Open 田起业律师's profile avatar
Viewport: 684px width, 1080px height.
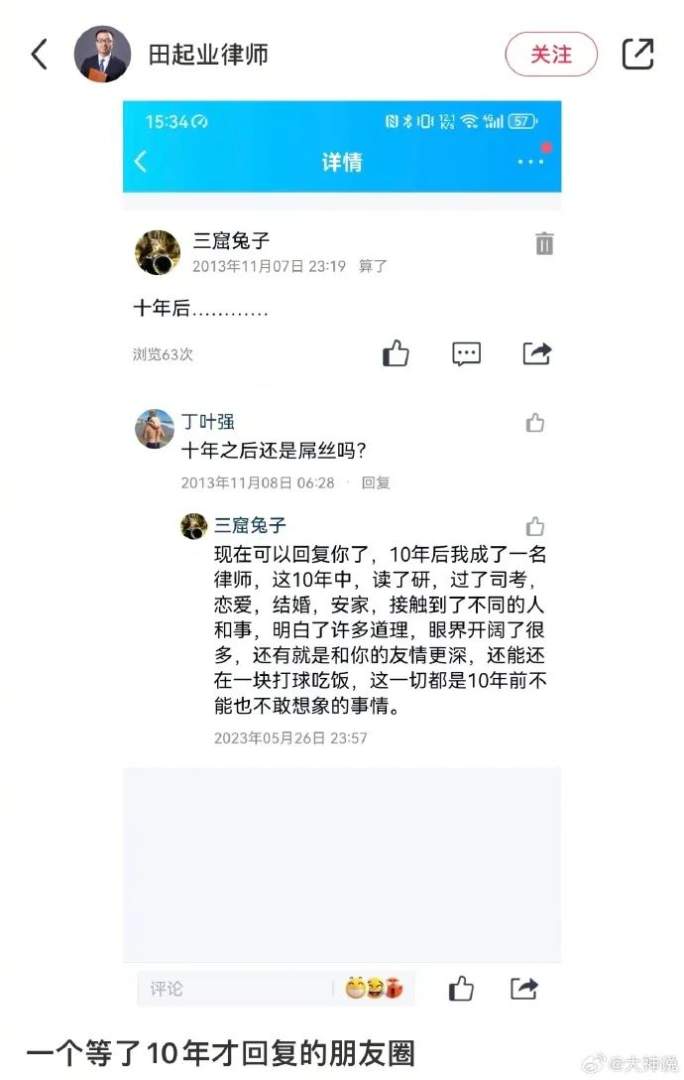click(x=102, y=54)
